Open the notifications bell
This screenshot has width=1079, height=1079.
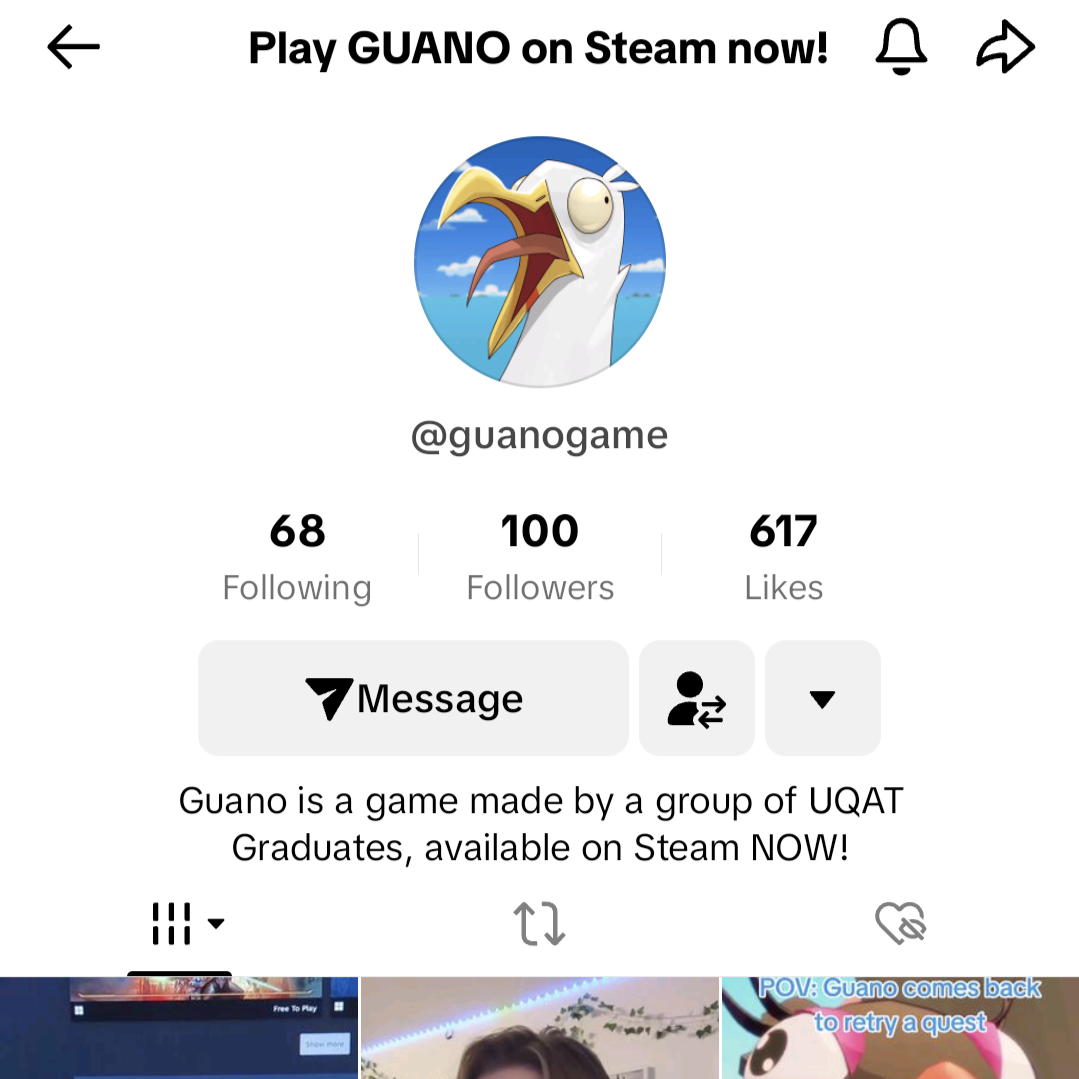902,47
